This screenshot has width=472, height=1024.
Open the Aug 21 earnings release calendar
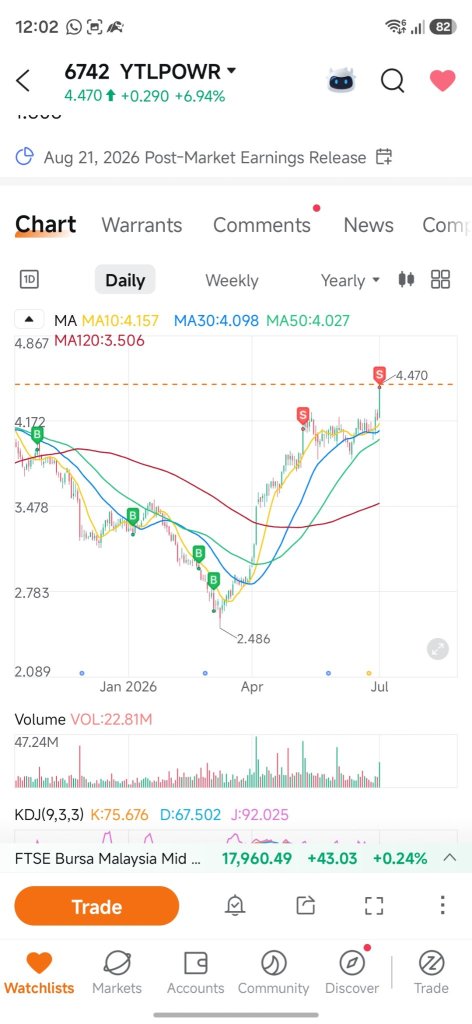[x=384, y=157]
